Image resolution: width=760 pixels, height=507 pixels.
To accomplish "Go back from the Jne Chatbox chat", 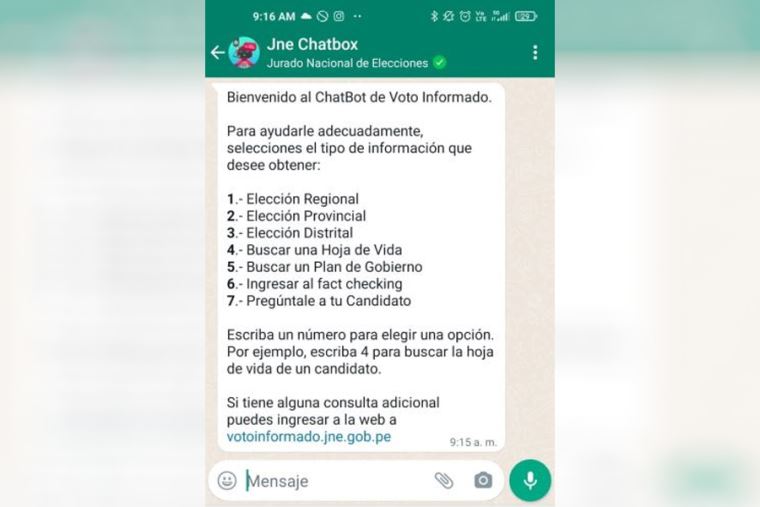I will 217,53.
